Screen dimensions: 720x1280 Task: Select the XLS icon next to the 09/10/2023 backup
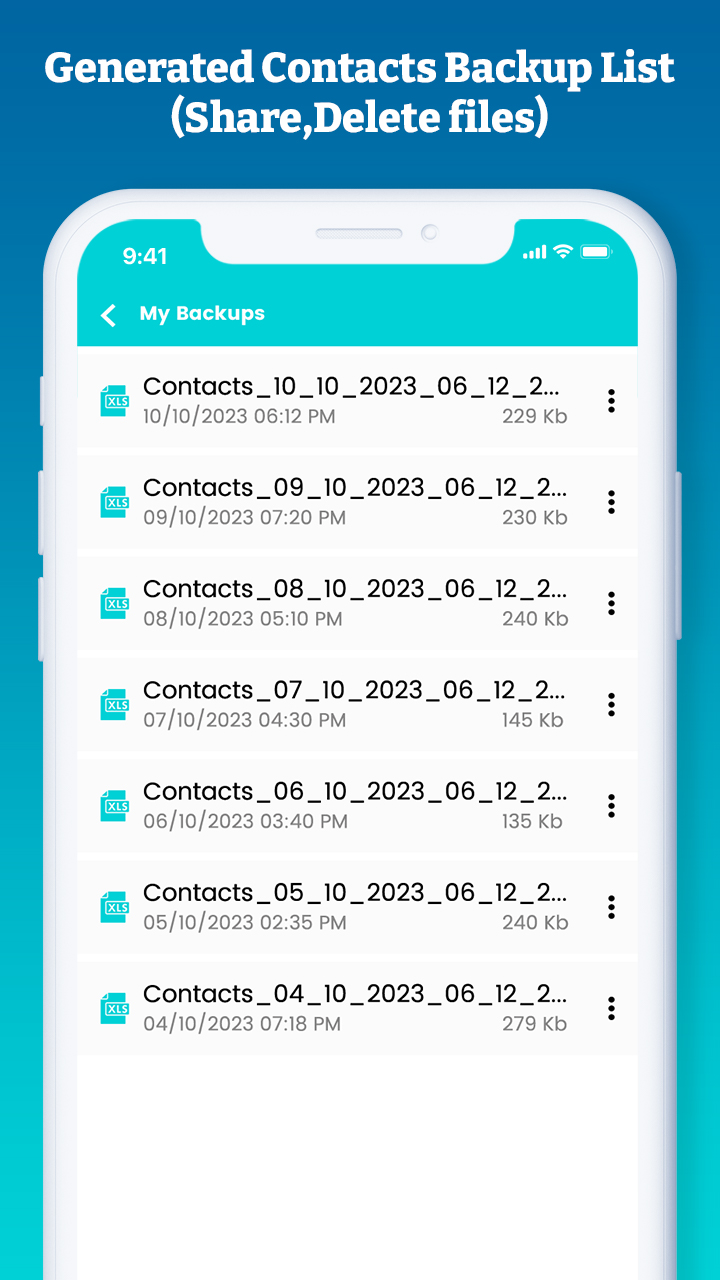coord(114,502)
